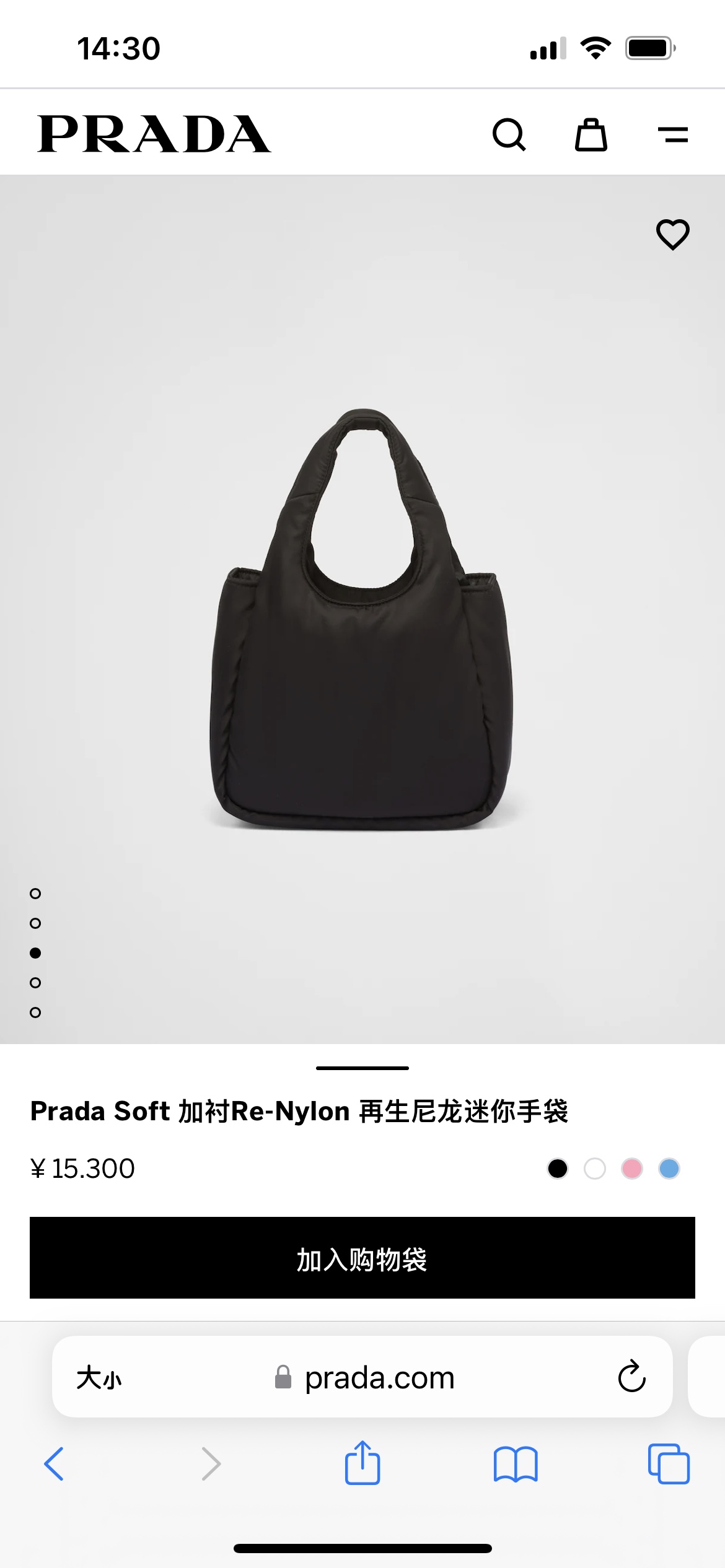This screenshot has height=1568, width=725.
Task: Show all open tabs
Action: click(669, 1464)
